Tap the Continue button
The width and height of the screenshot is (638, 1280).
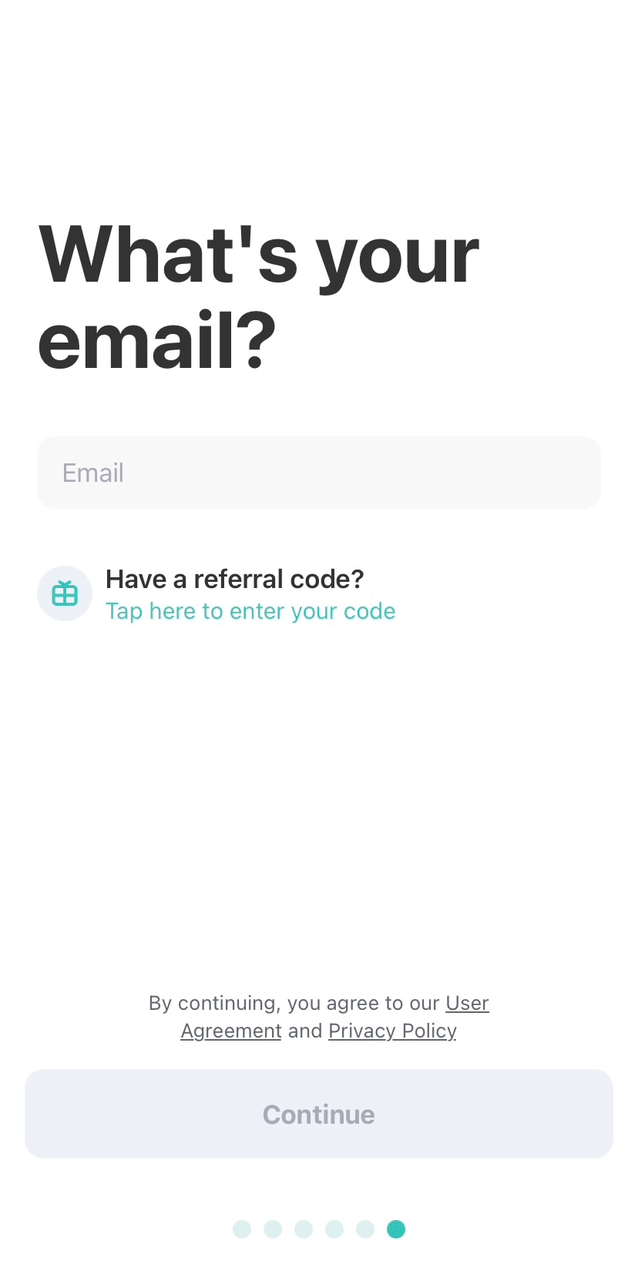[318, 1114]
